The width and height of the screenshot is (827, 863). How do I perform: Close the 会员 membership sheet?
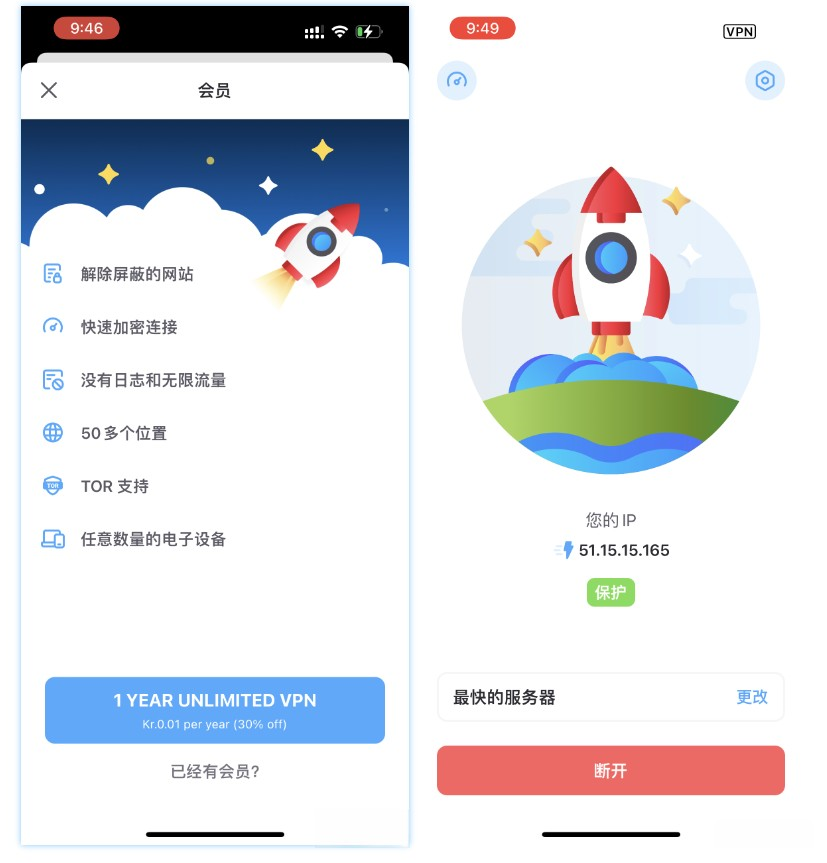pos(49,90)
